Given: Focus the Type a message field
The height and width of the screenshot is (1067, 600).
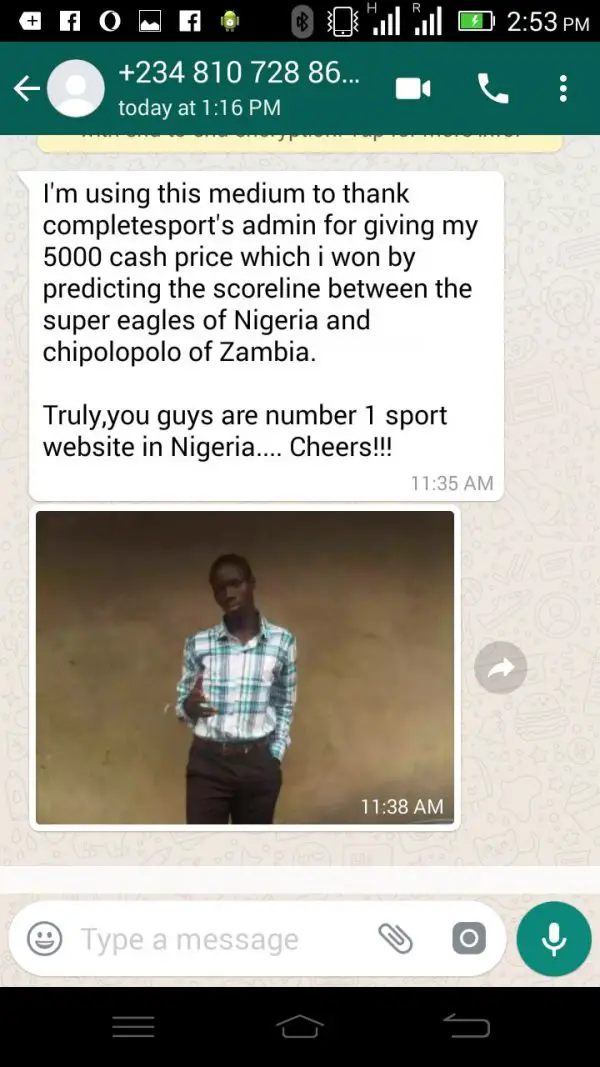Looking at the screenshot, I should pyautogui.click(x=210, y=940).
